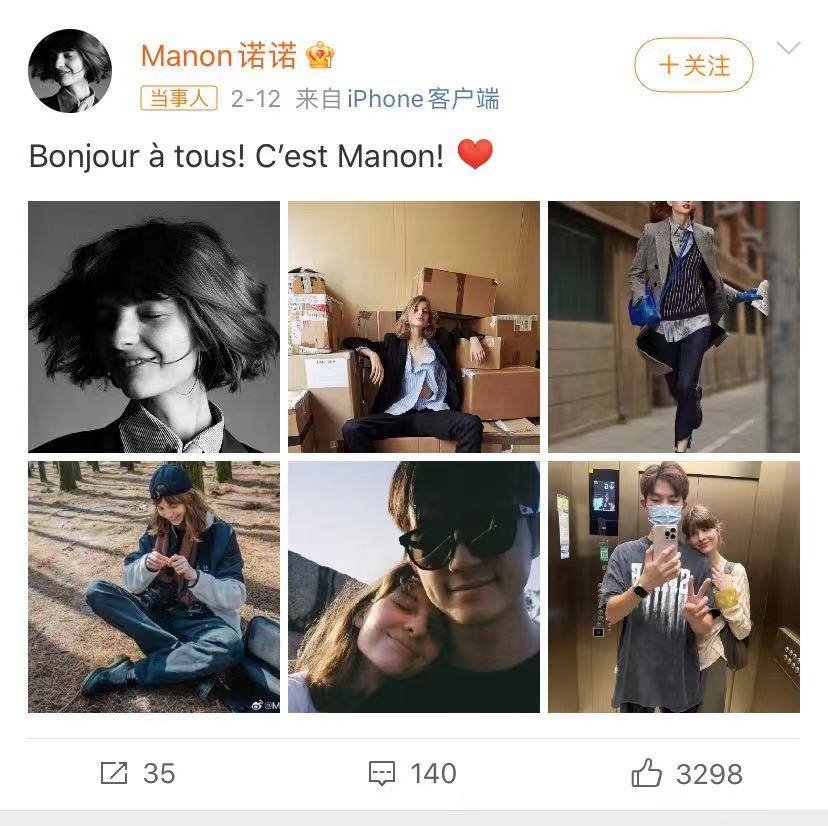The width and height of the screenshot is (828, 826).
Task: Open the photo sitting in the forest
Action: (x=154, y=587)
